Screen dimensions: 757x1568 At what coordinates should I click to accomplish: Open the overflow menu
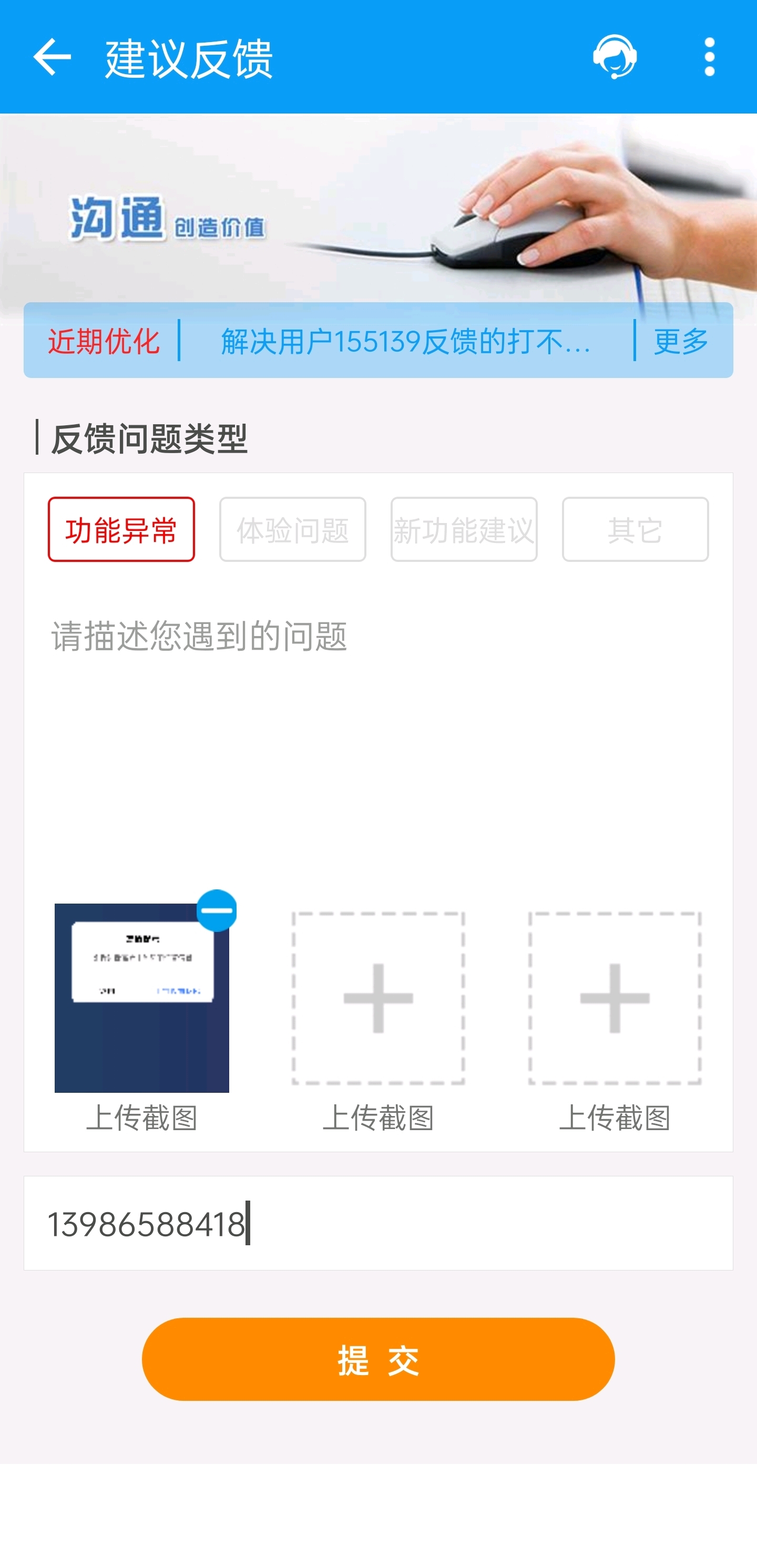[x=709, y=57]
